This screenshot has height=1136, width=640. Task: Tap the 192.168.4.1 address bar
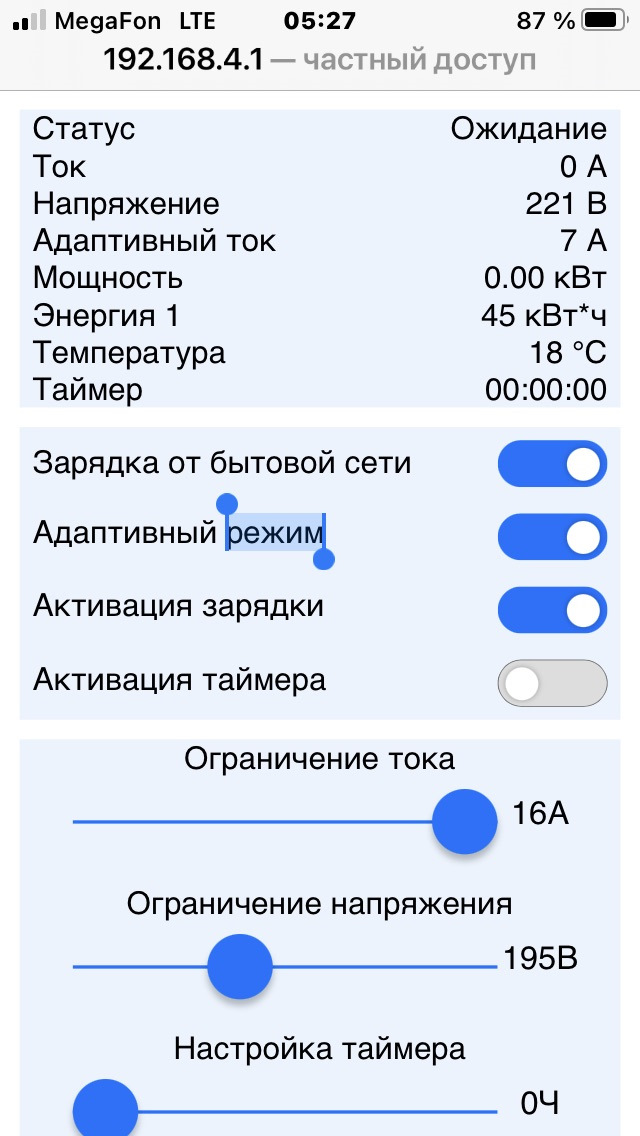[x=320, y=60]
